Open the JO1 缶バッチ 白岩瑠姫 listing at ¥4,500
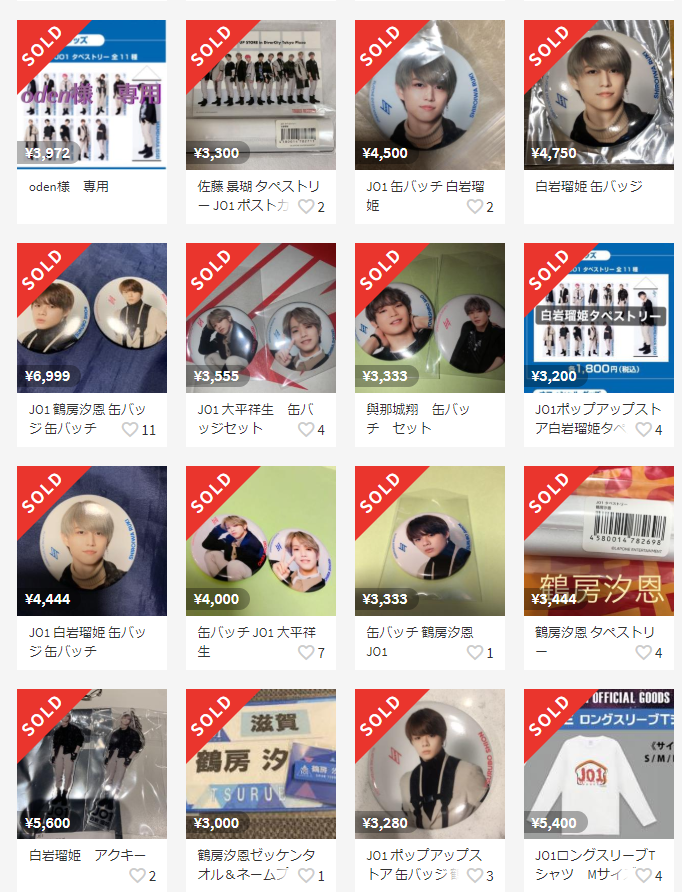The image size is (682, 892). coord(430,96)
